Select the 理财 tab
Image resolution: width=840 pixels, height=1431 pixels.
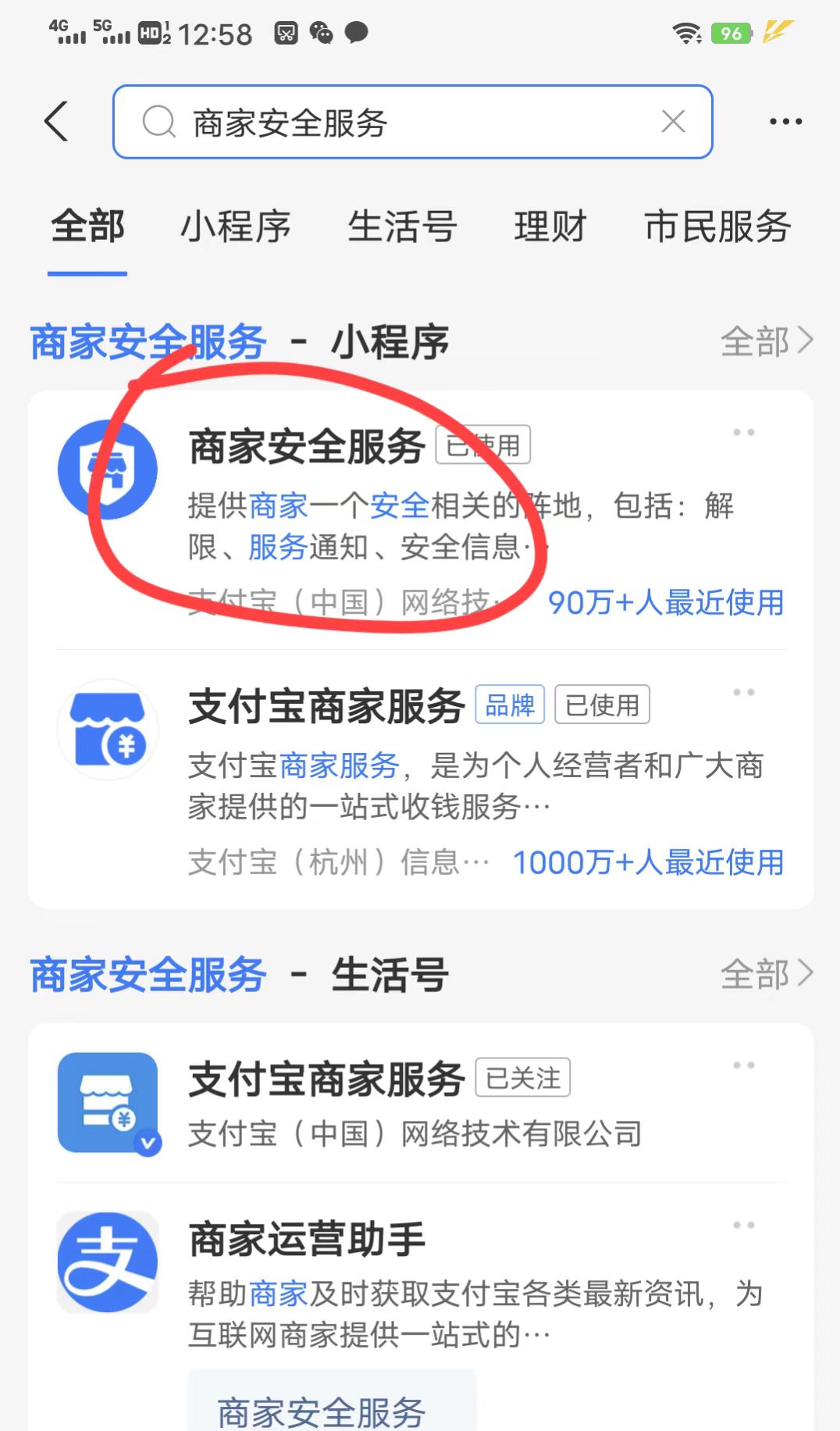pyautogui.click(x=550, y=227)
